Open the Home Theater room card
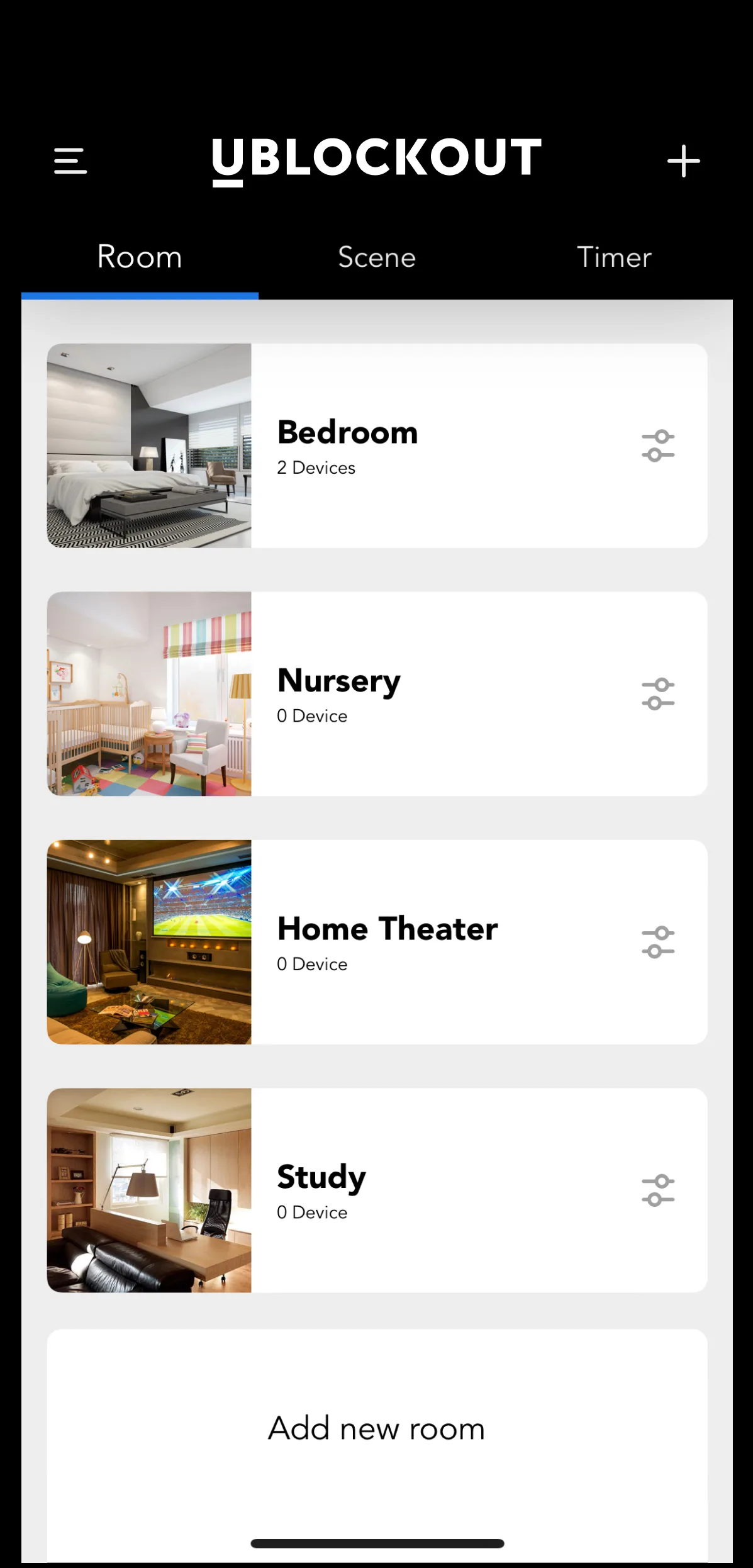Image resolution: width=753 pixels, height=1568 pixels. [x=440, y=942]
